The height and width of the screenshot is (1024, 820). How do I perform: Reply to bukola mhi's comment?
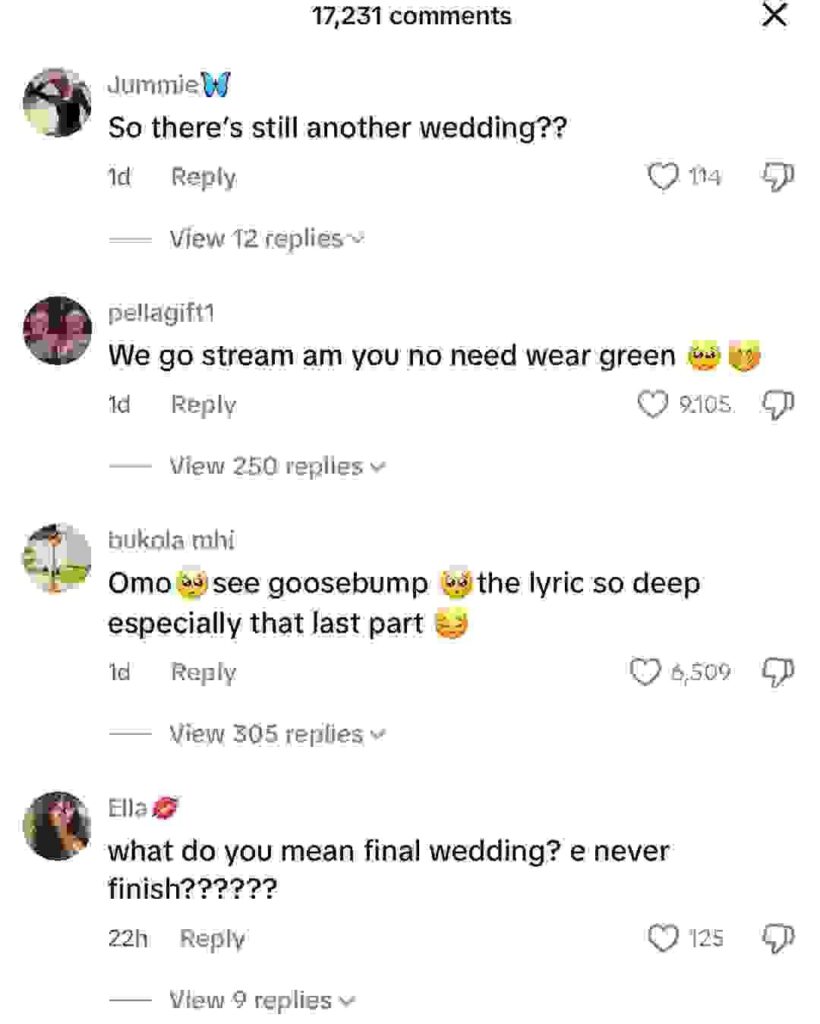(x=203, y=673)
